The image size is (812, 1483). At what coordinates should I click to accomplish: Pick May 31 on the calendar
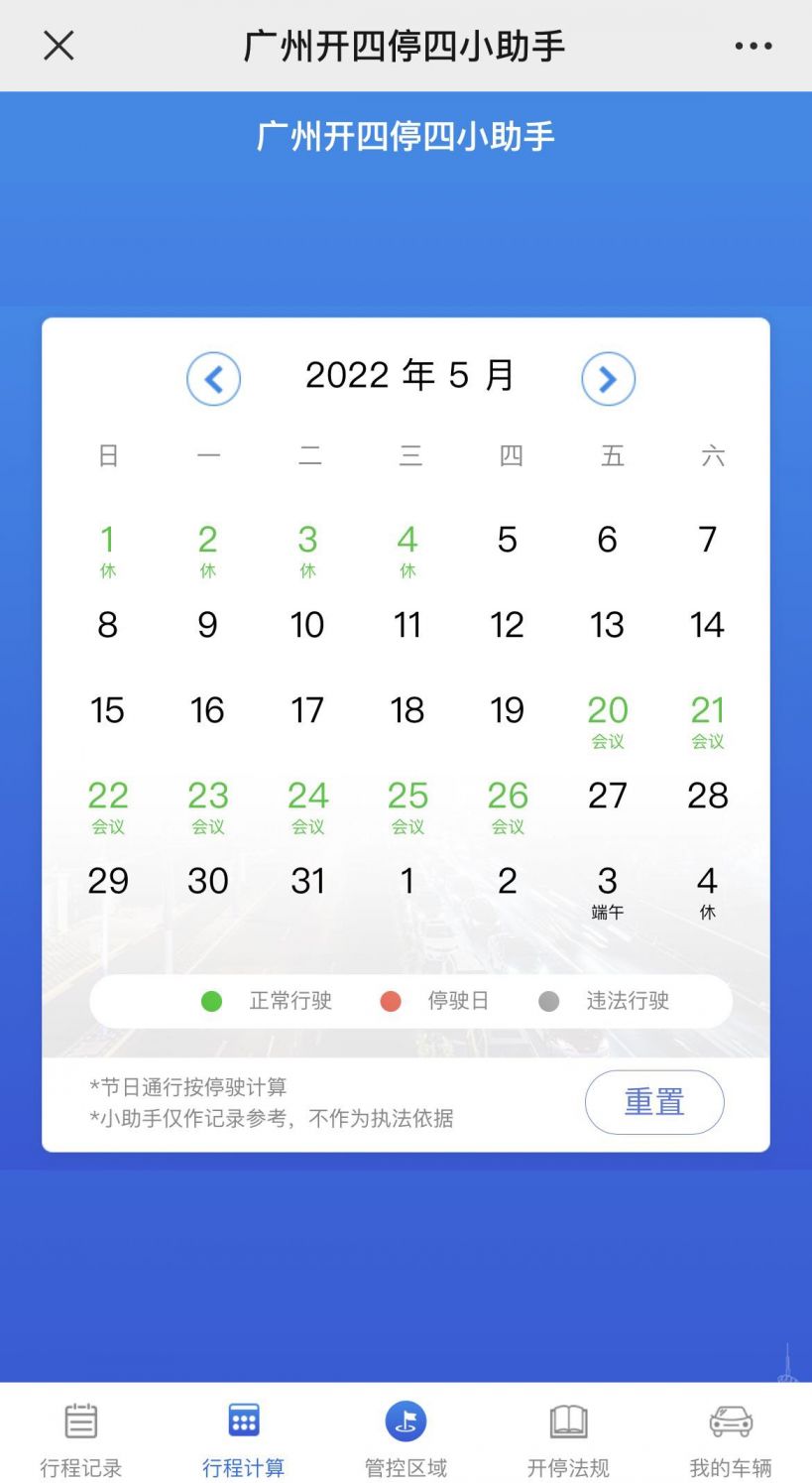(x=307, y=882)
